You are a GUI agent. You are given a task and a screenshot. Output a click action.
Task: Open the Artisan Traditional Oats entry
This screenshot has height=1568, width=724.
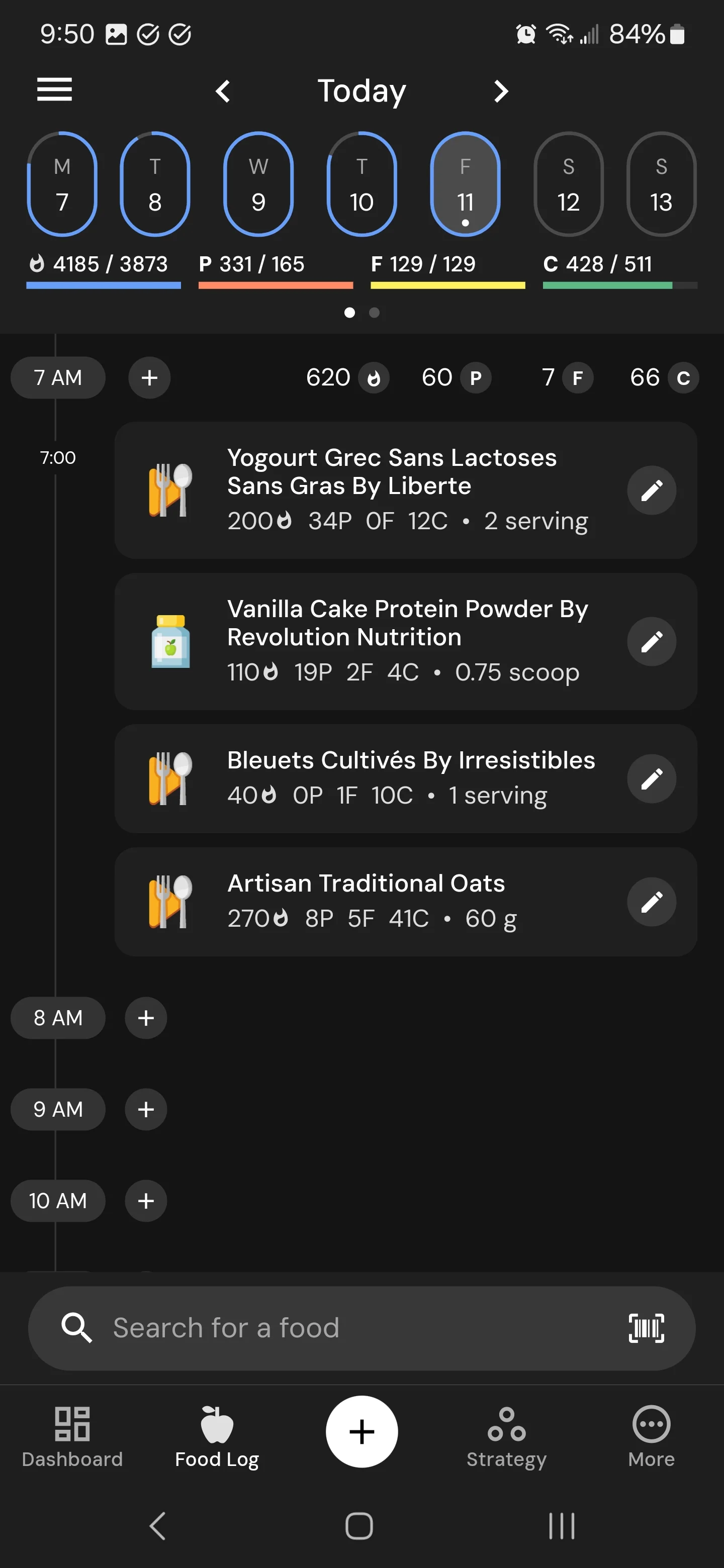pos(406,902)
